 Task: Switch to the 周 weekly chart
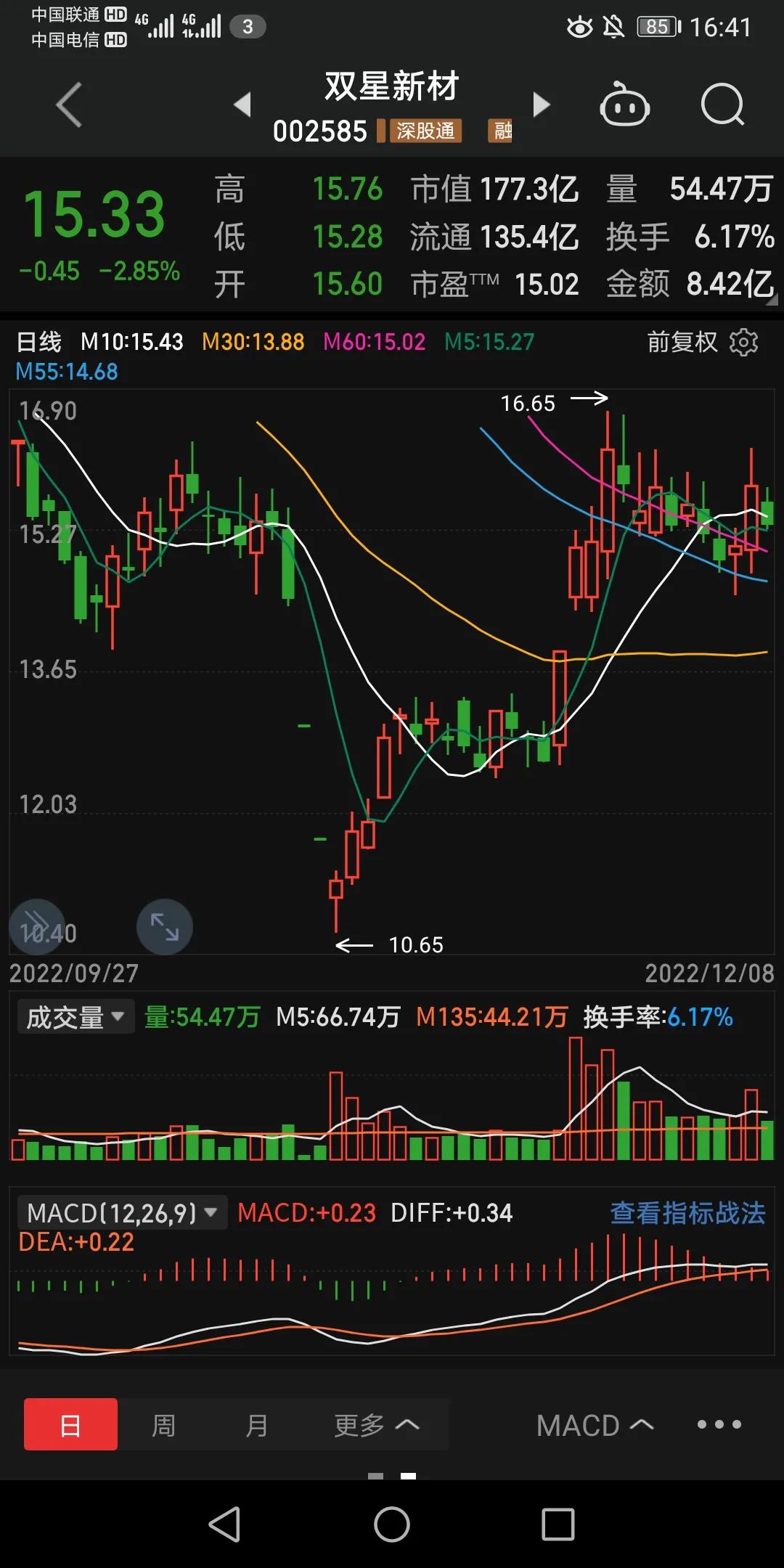(x=163, y=1425)
